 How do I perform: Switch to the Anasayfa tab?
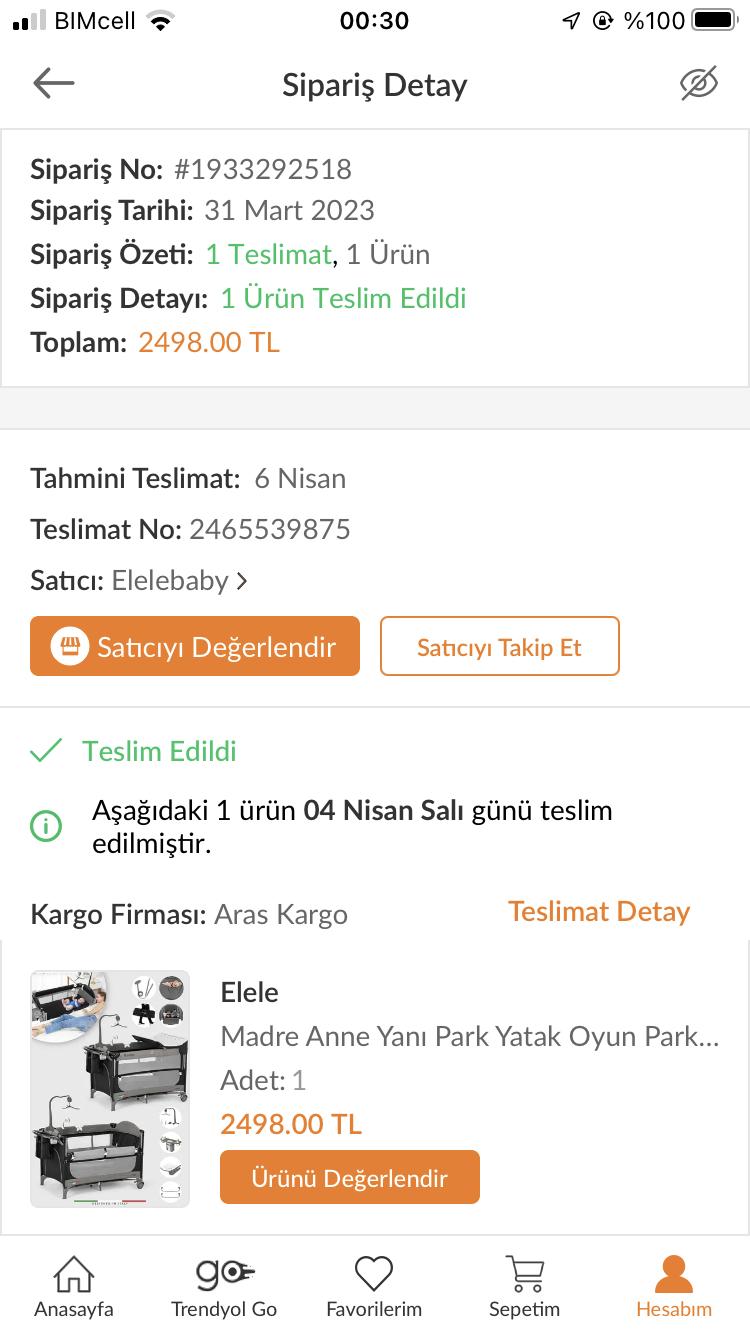pyautogui.click(x=73, y=1288)
